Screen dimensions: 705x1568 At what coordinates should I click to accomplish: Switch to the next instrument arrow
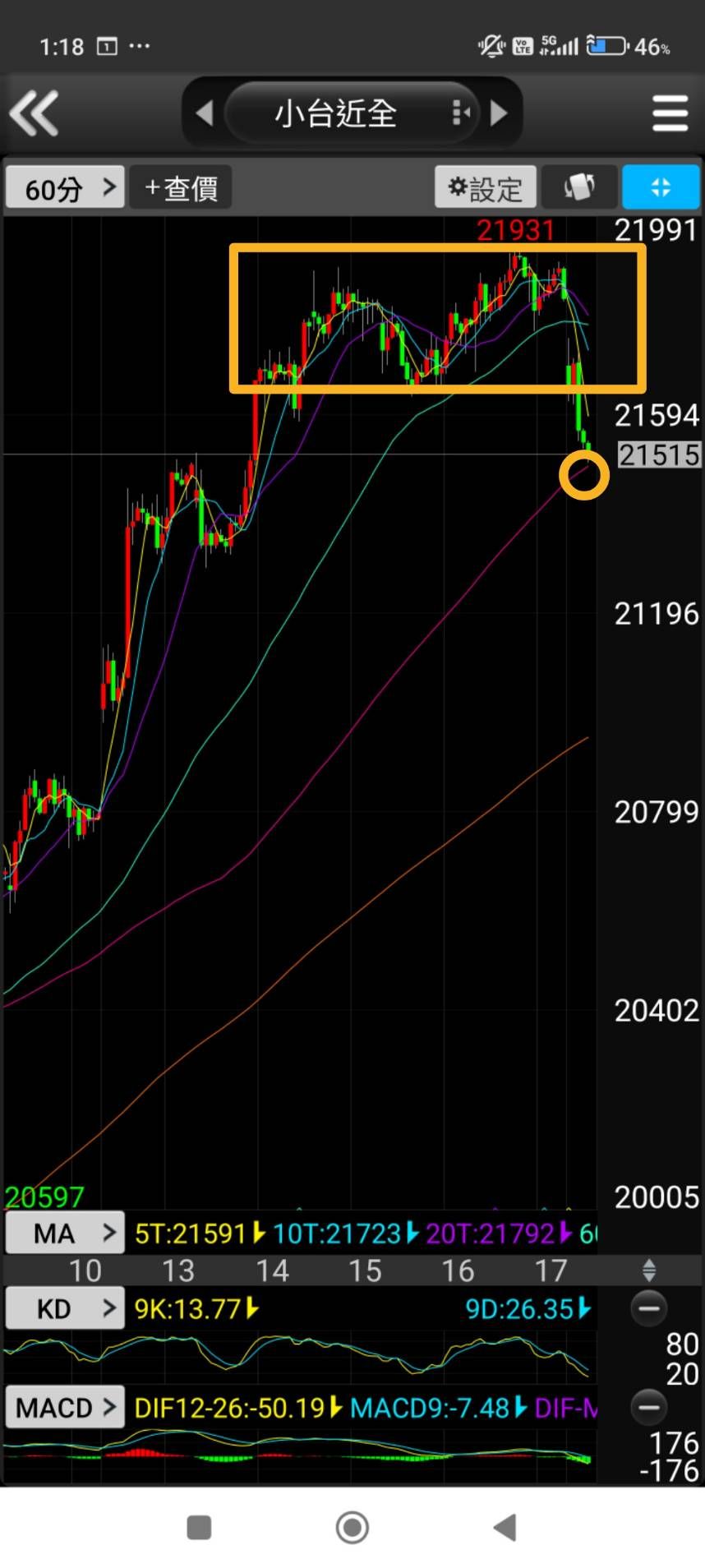point(498,113)
